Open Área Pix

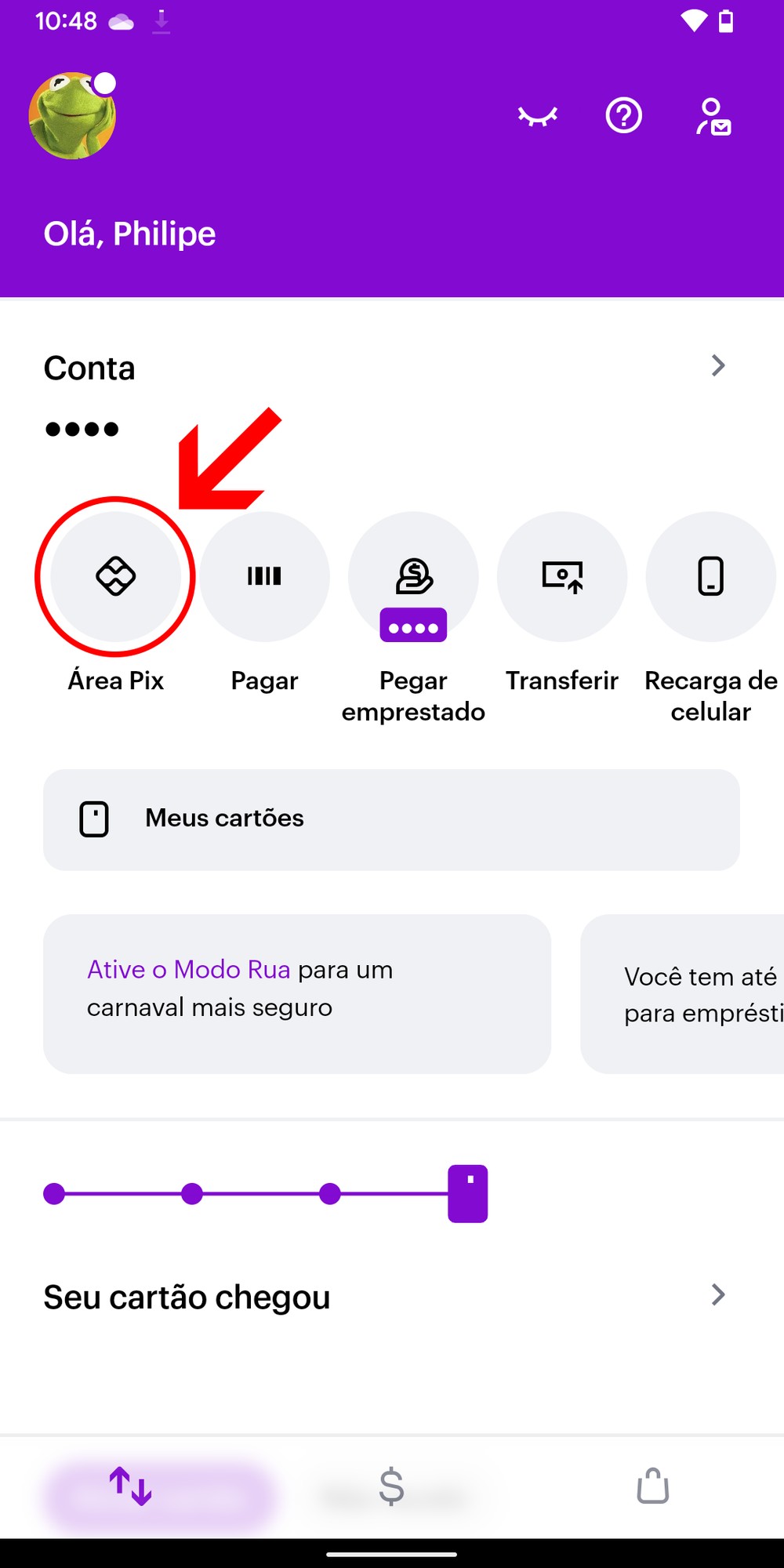tap(116, 577)
